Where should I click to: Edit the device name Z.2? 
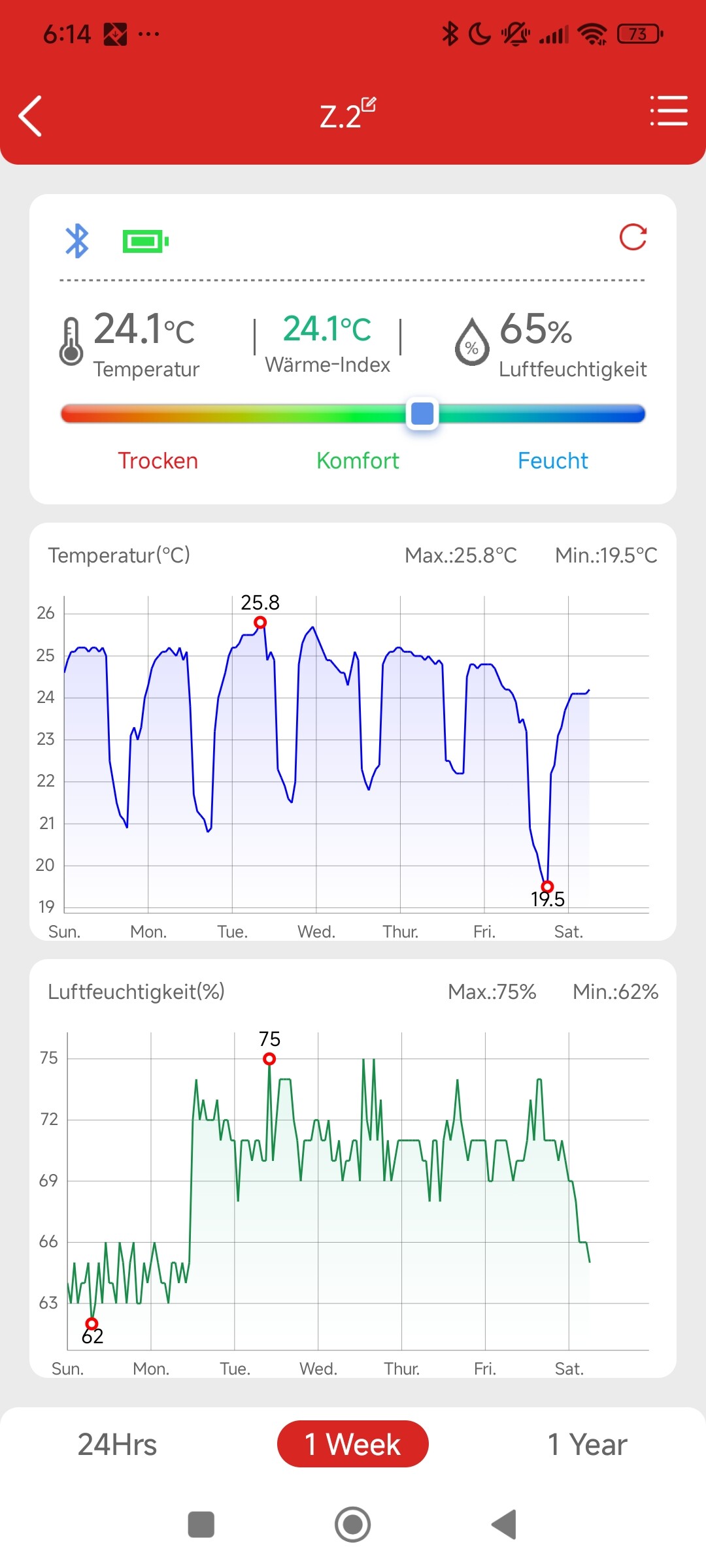point(369,105)
